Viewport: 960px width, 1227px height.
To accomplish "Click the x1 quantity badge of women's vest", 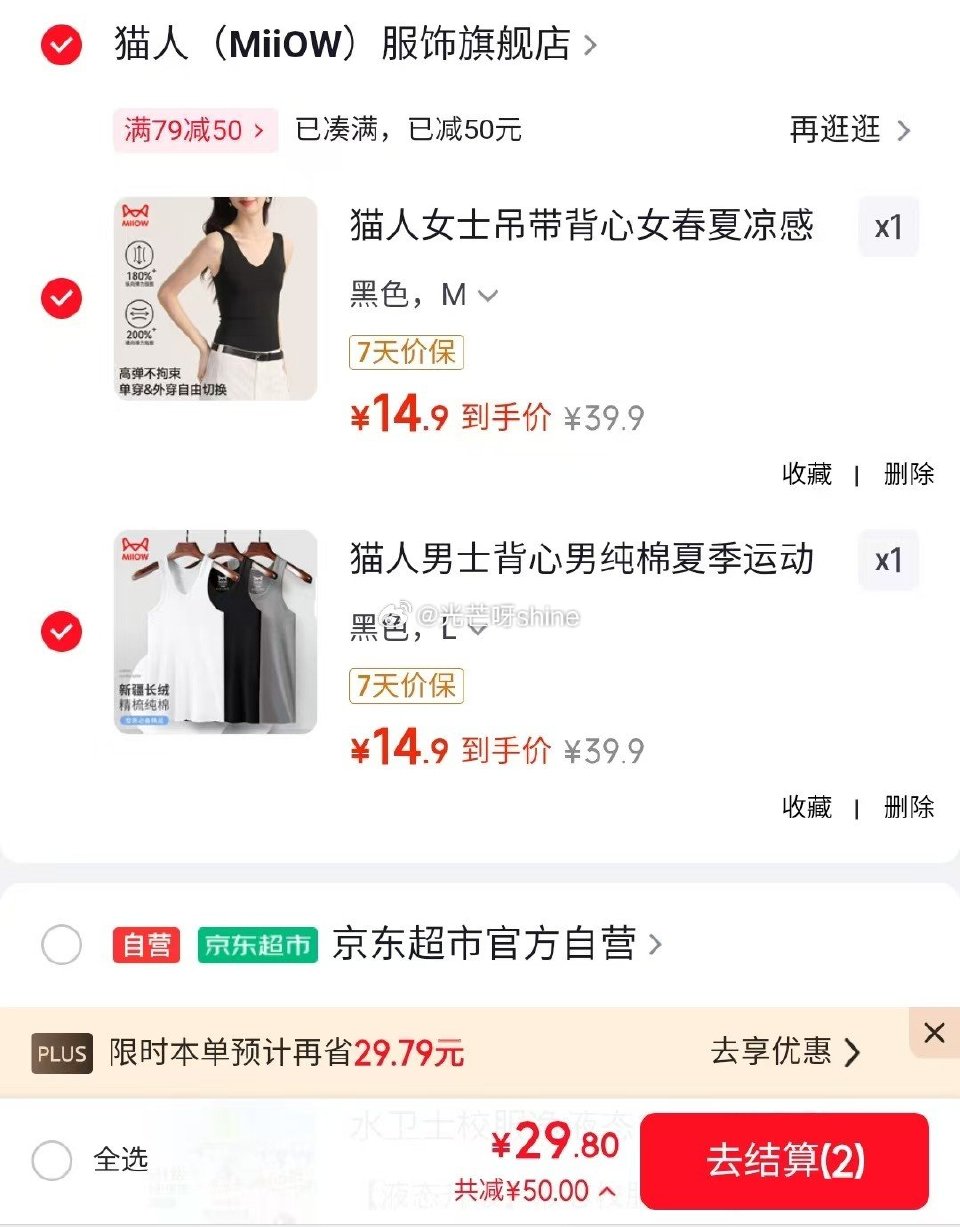I will [x=888, y=227].
